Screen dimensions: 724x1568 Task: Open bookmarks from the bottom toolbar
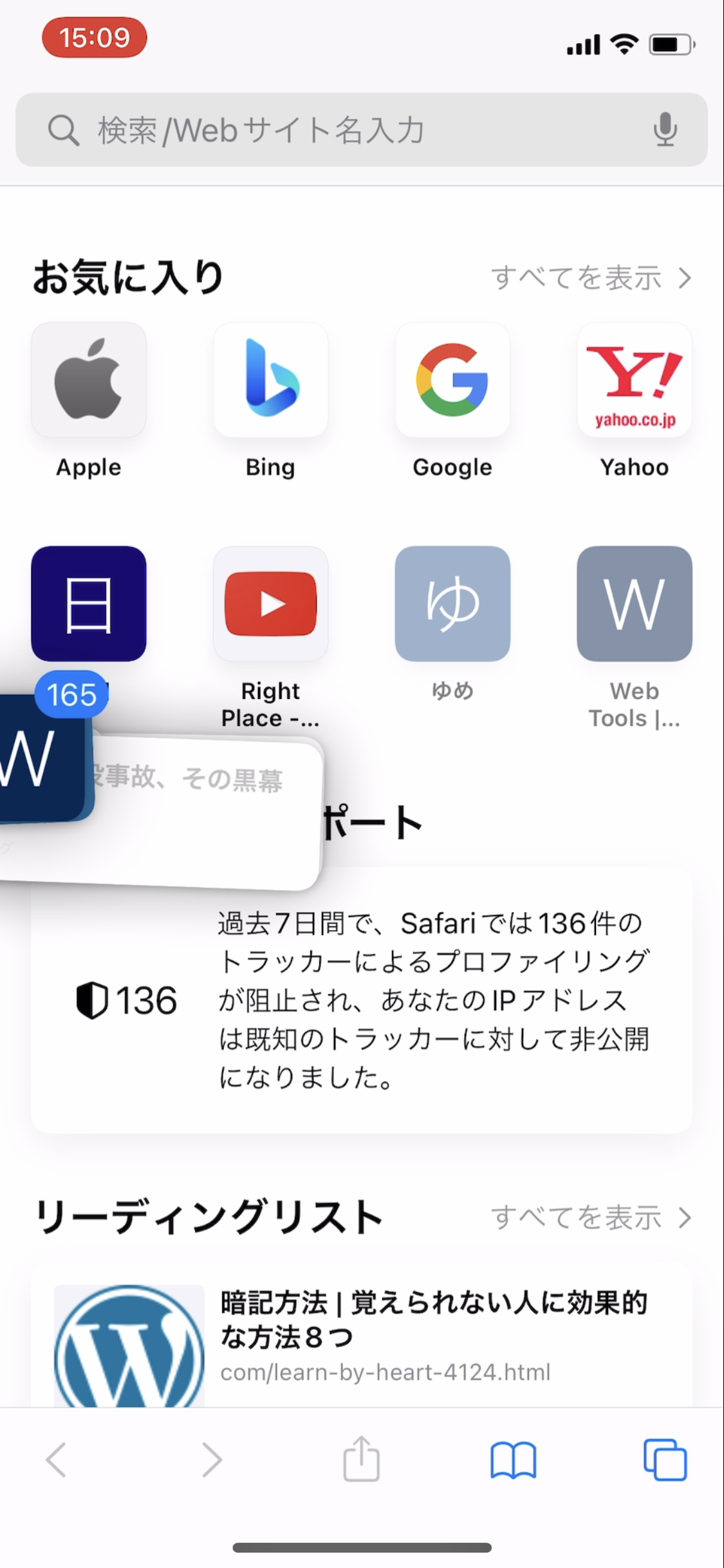(x=513, y=1460)
